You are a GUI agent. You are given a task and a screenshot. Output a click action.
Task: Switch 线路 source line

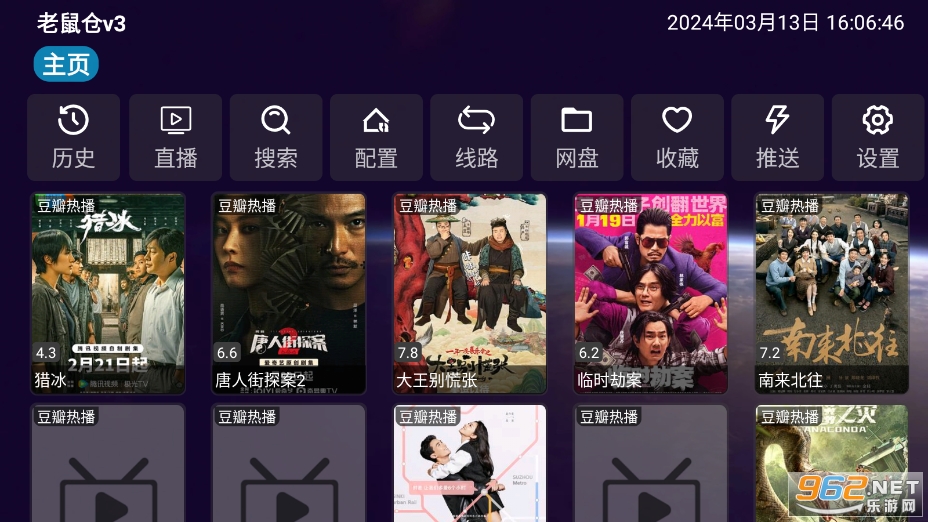coord(476,137)
